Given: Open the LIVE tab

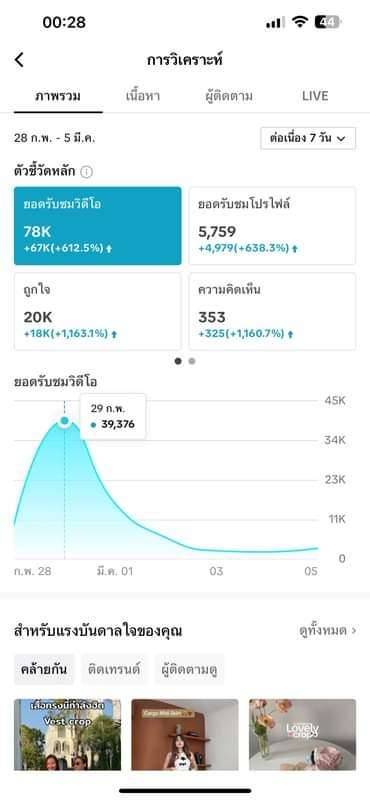Looking at the screenshot, I should pos(315,96).
